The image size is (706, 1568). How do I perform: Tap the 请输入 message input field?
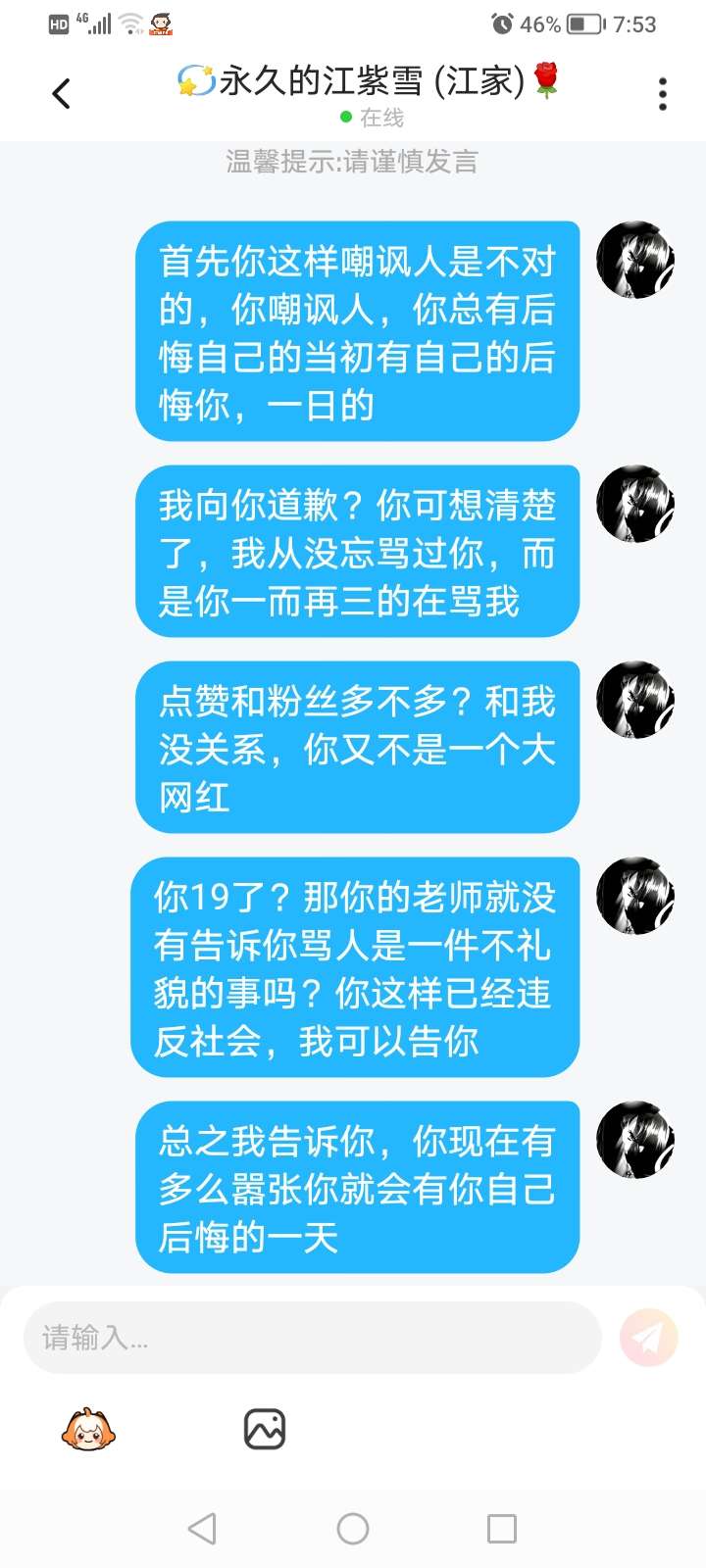point(312,1338)
